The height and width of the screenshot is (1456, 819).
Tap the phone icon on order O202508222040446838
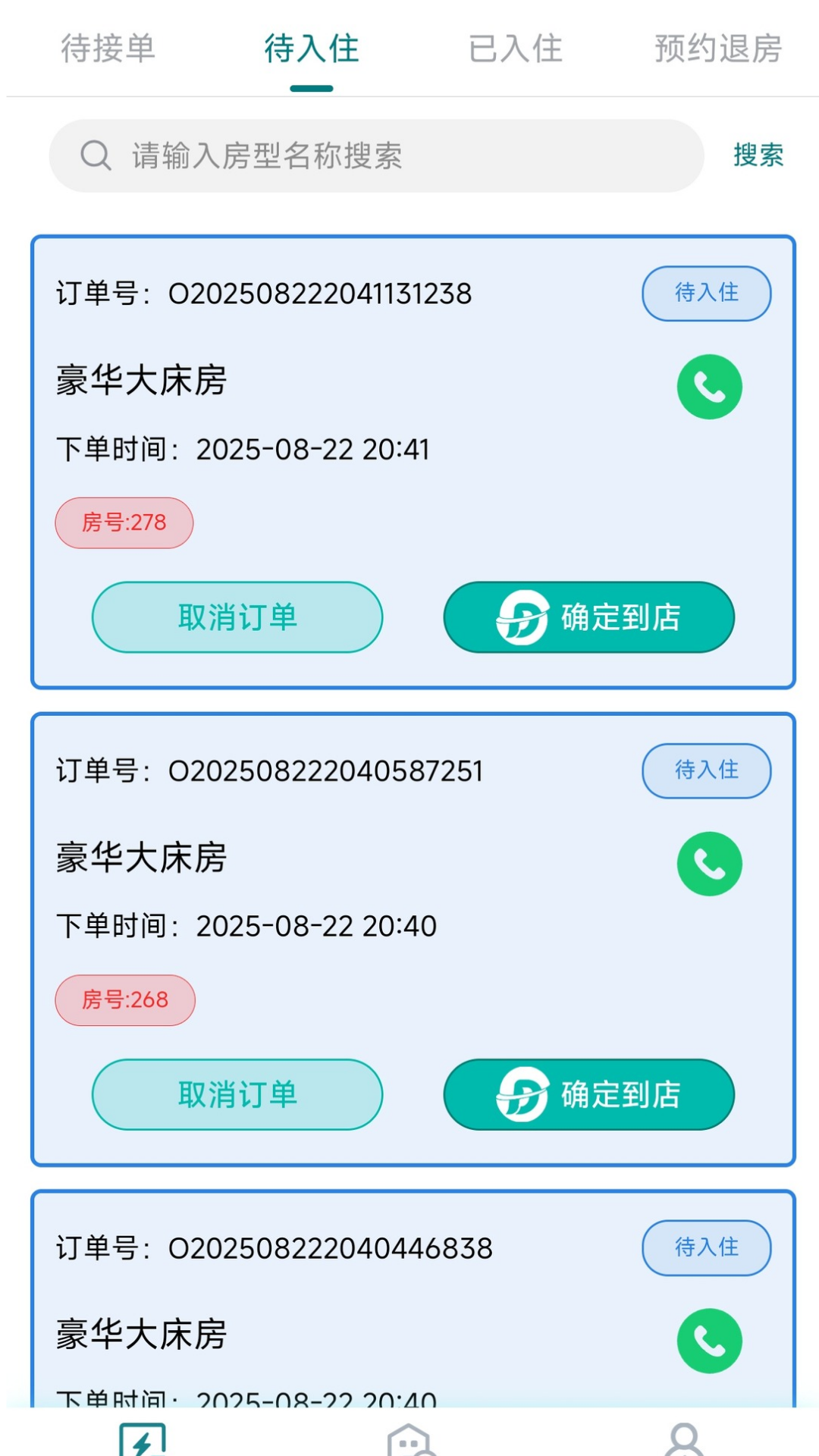tap(708, 1341)
